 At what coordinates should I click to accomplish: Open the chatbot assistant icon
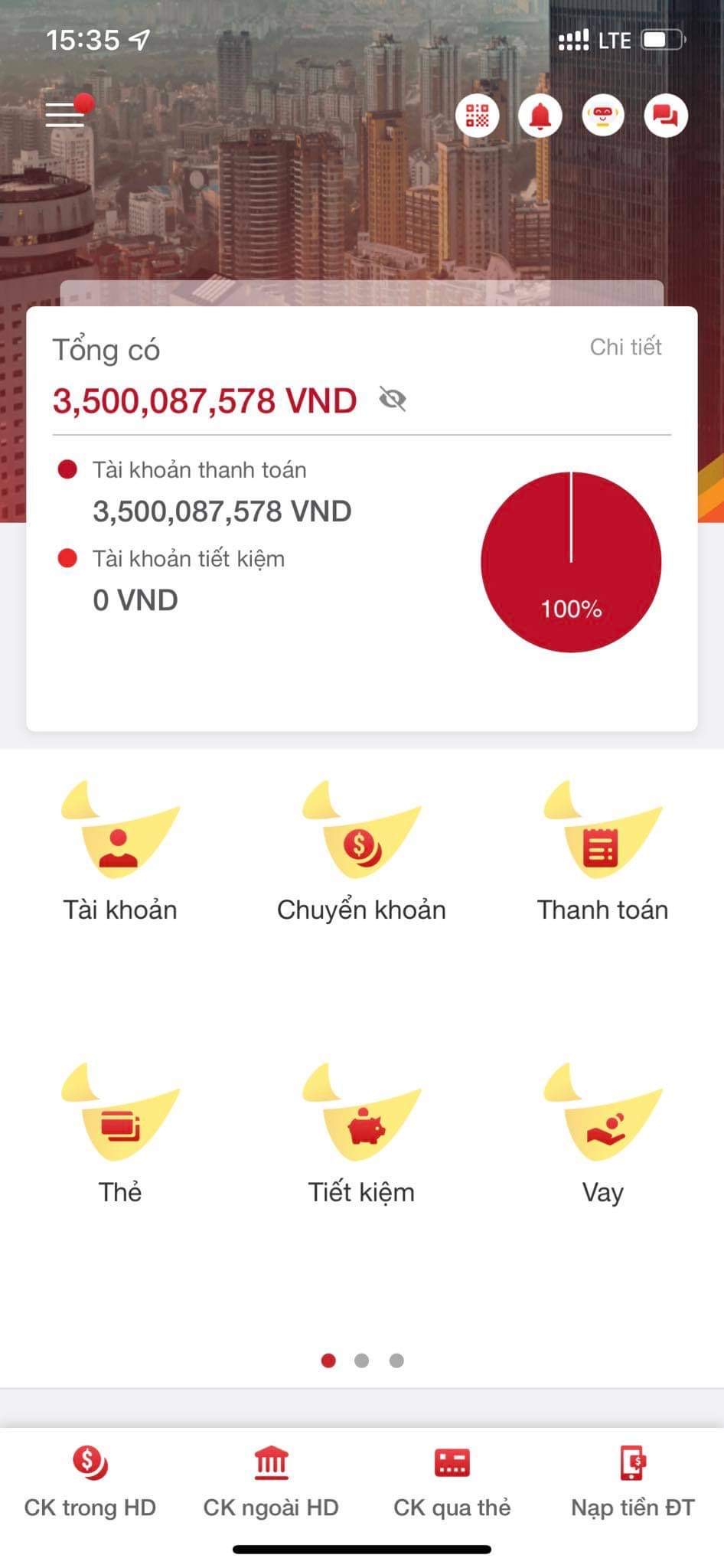(x=603, y=116)
